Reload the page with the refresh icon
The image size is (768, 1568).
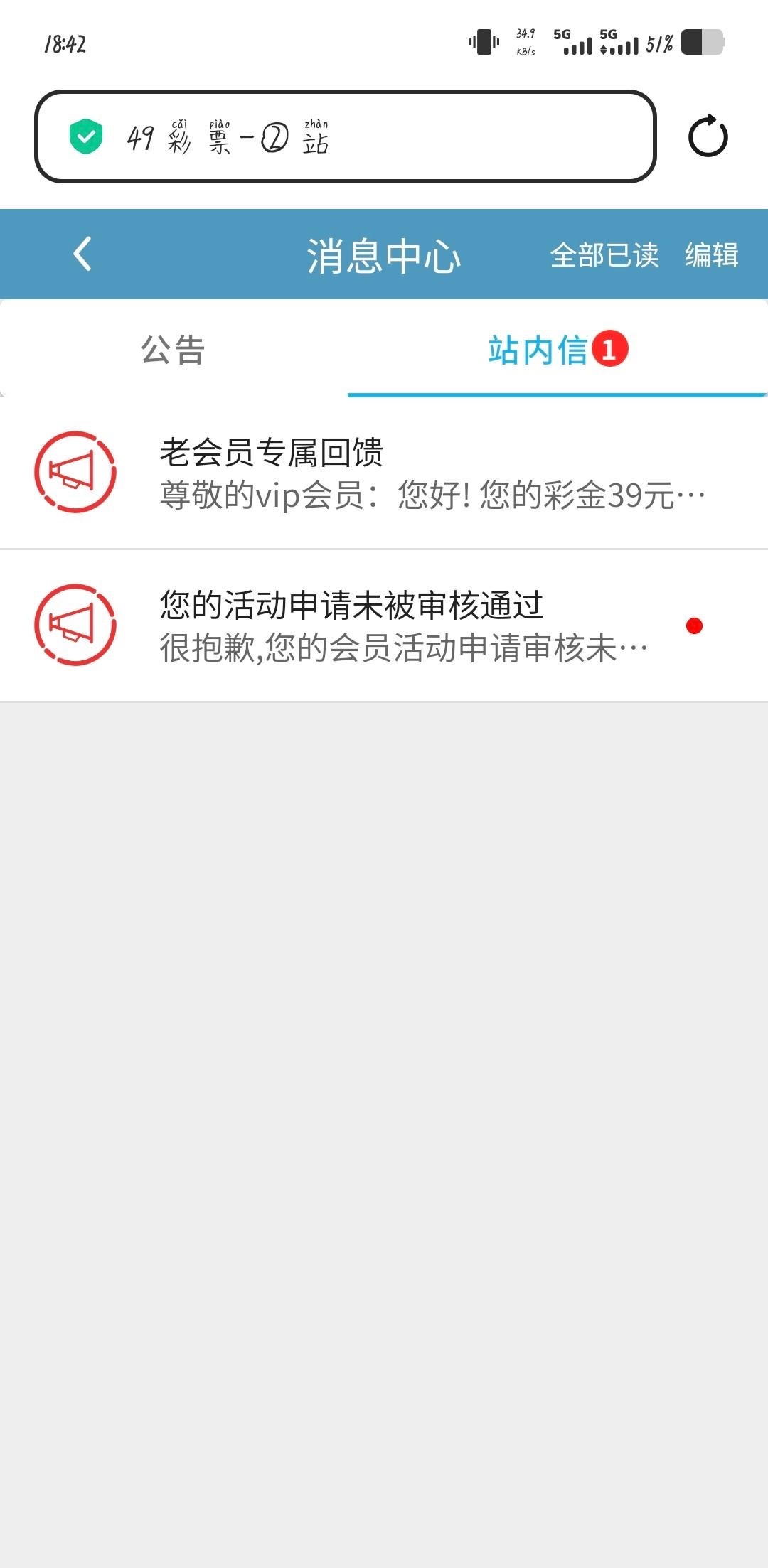point(708,136)
